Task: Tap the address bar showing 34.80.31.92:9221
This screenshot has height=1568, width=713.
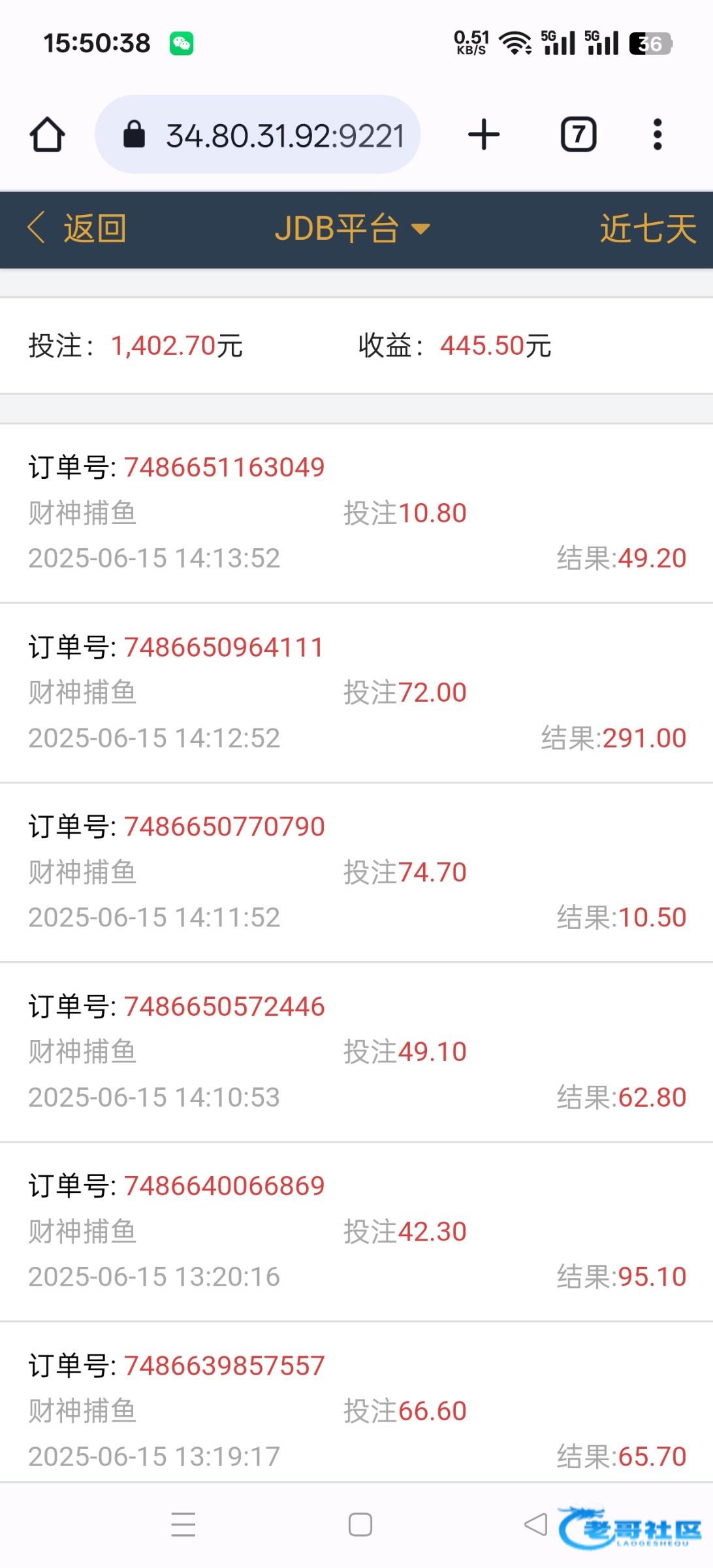Action: pos(258,135)
